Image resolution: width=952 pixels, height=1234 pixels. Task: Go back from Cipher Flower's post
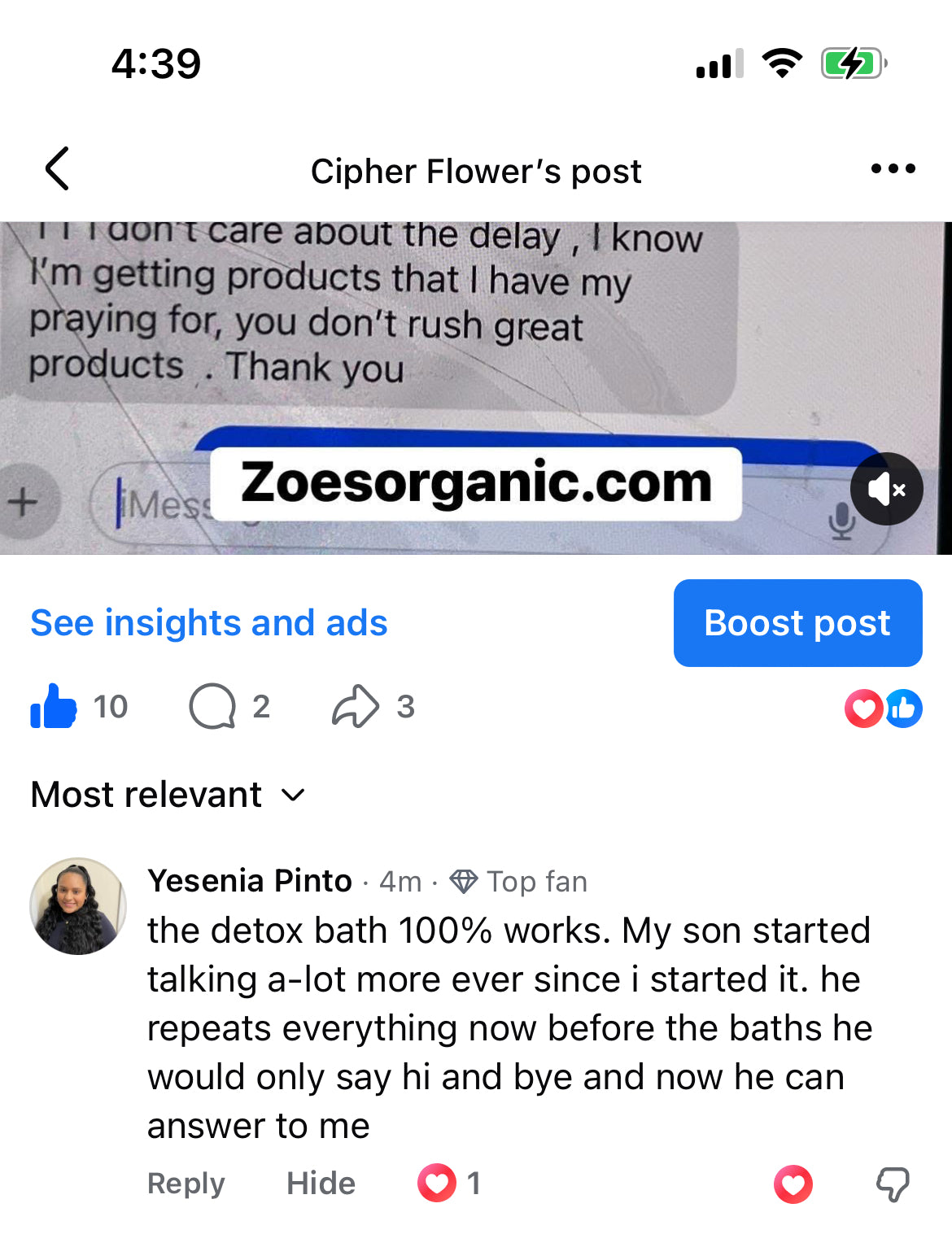point(57,169)
